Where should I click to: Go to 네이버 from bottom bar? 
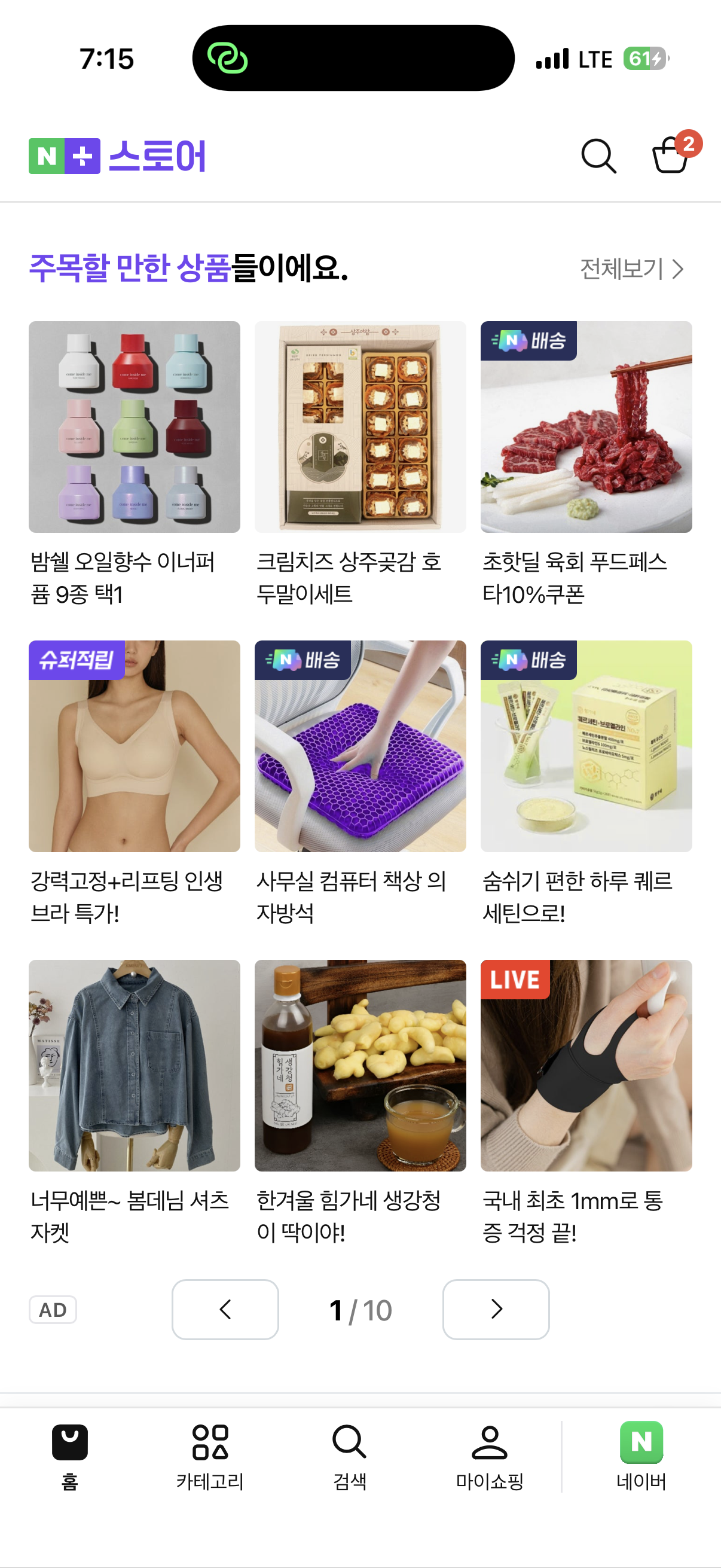pyautogui.click(x=641, y=1456)
